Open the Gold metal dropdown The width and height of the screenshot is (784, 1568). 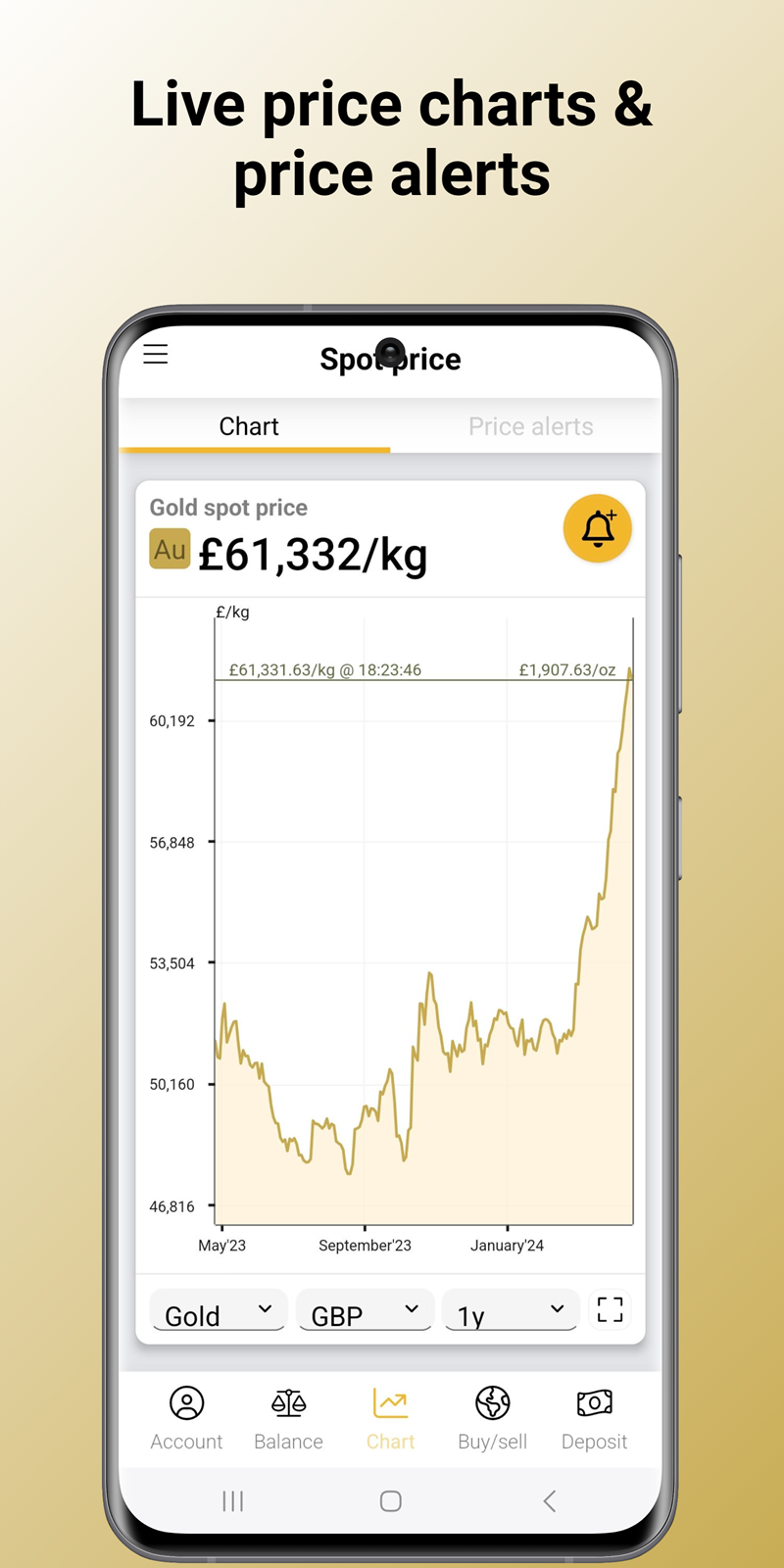point(218,1310)
